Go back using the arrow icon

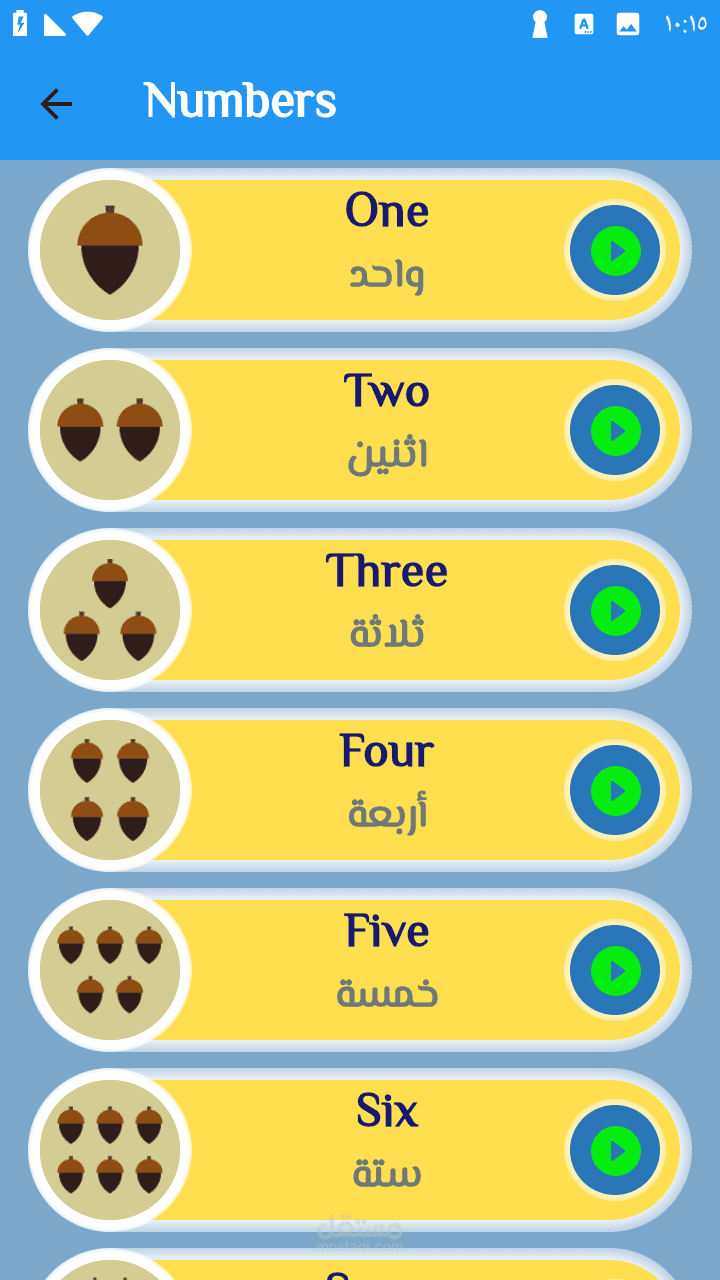pos(56,103)
